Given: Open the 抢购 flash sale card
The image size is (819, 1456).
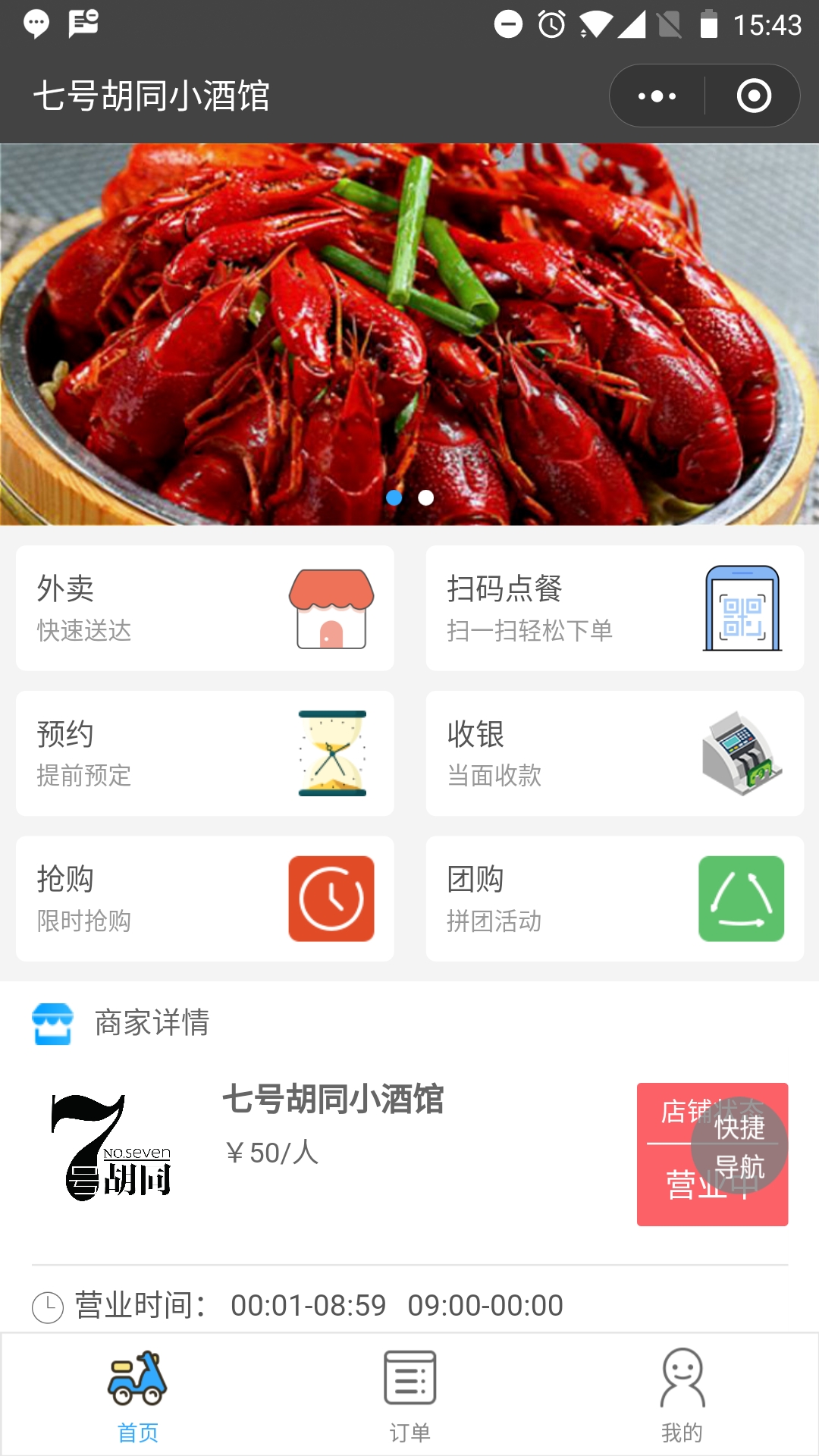Looking at the screenshot, I should [x=205, y=899].
